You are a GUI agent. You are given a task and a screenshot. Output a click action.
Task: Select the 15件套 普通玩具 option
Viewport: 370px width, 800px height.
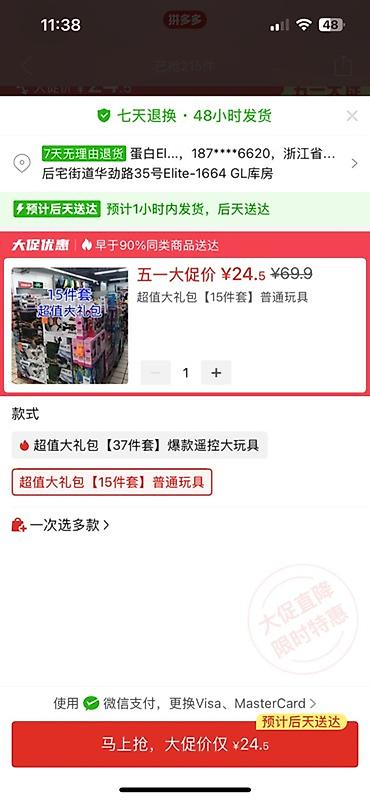coord(112,482)
